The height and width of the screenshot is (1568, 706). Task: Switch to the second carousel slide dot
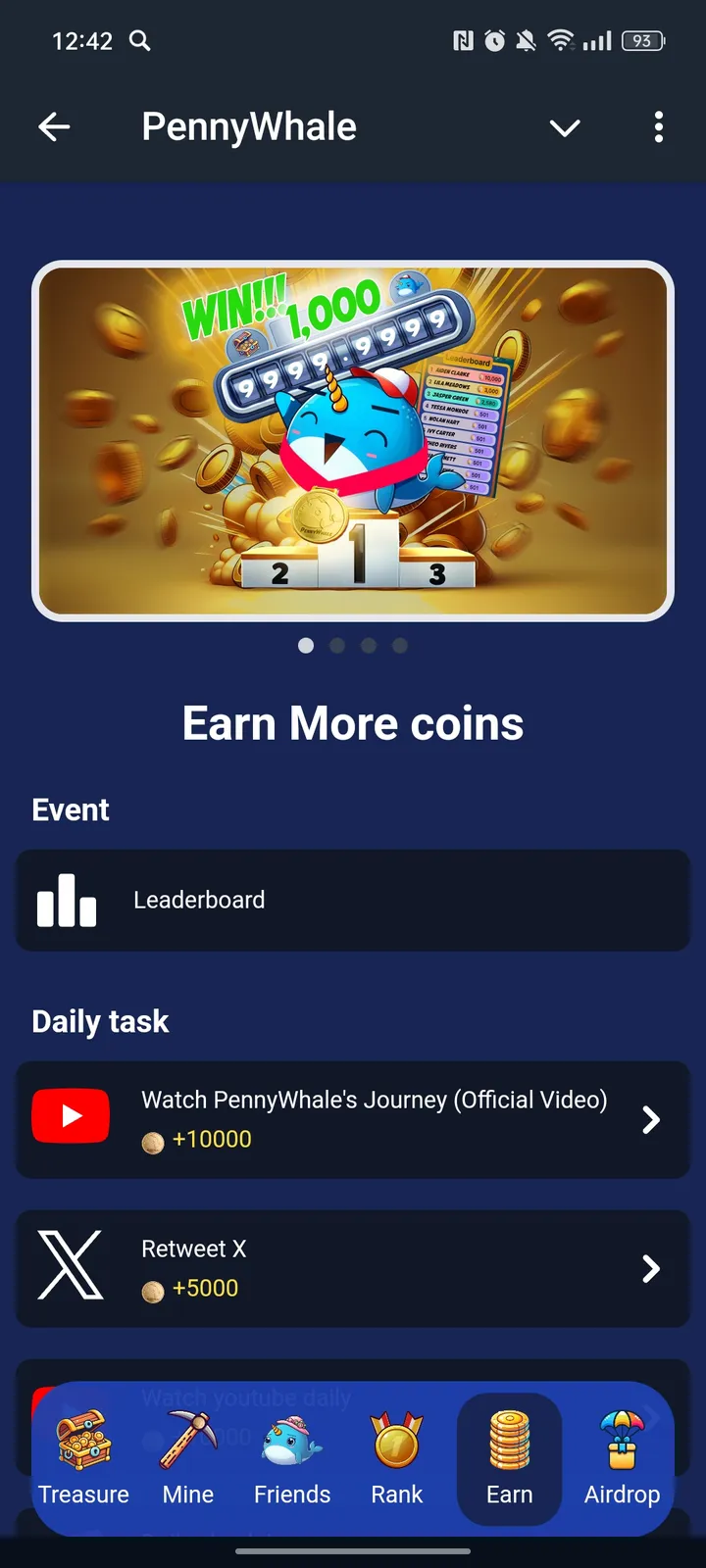coord(337,646)
